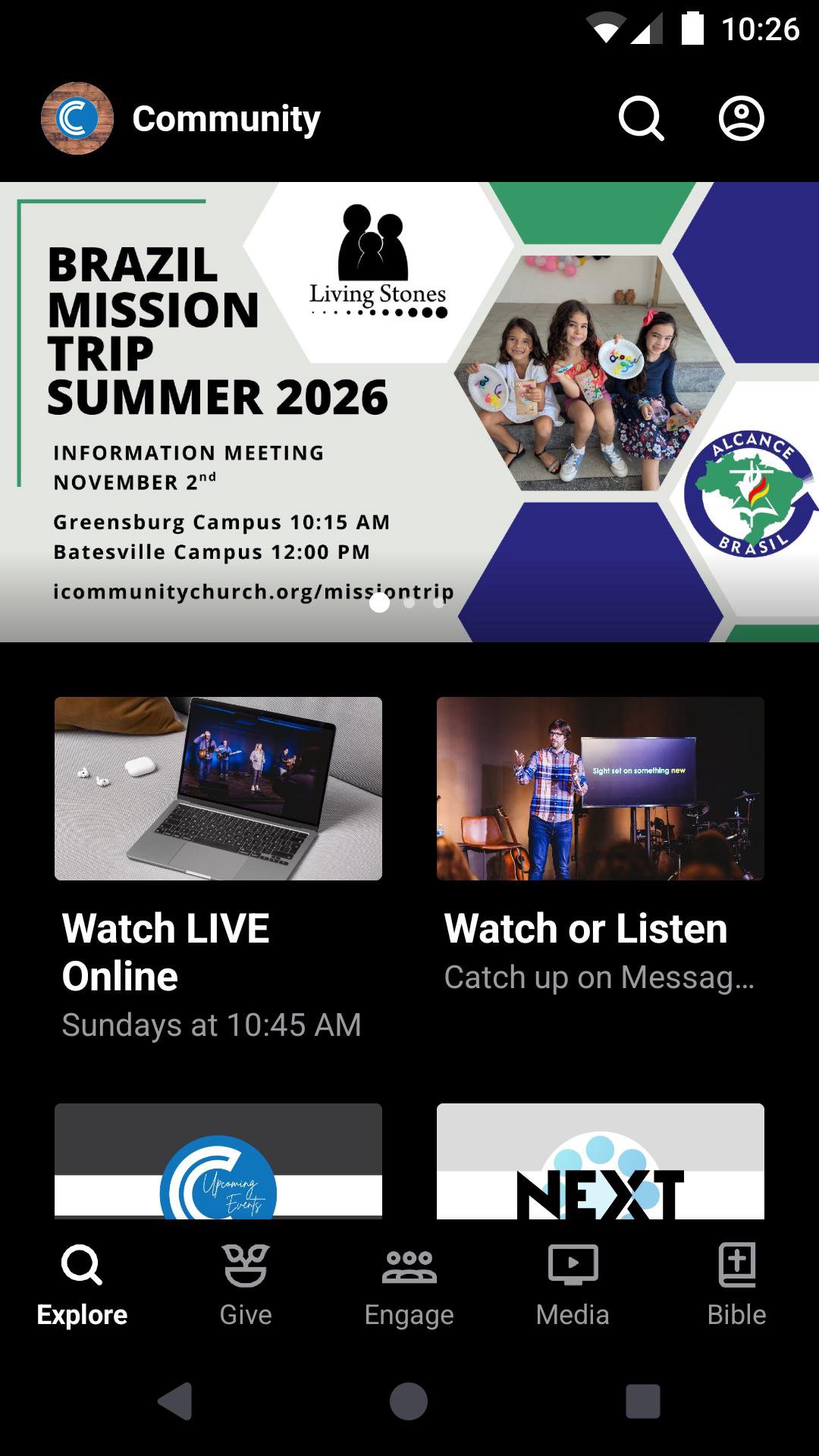Open the search icon in the header

tap(641, 118)
